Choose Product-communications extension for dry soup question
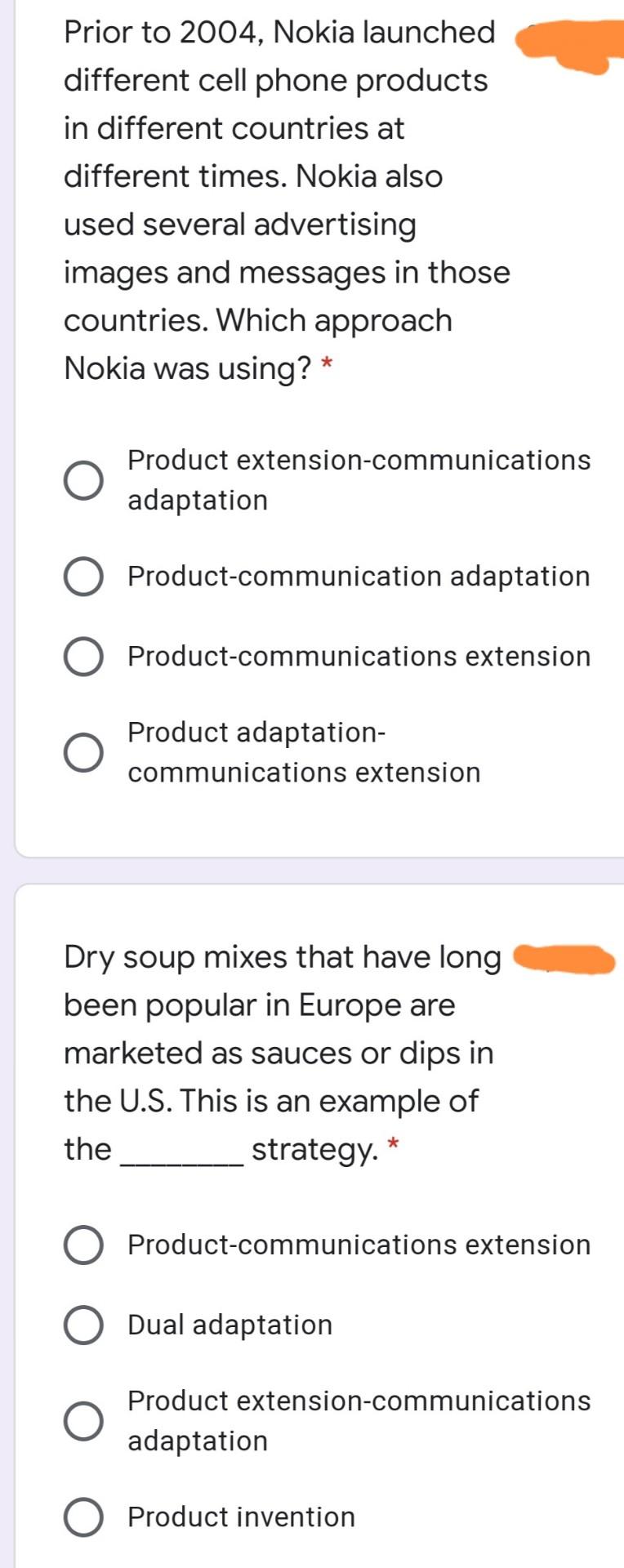The width and height of the screenshot is (624, 1568). click(x=83, y=1245)
